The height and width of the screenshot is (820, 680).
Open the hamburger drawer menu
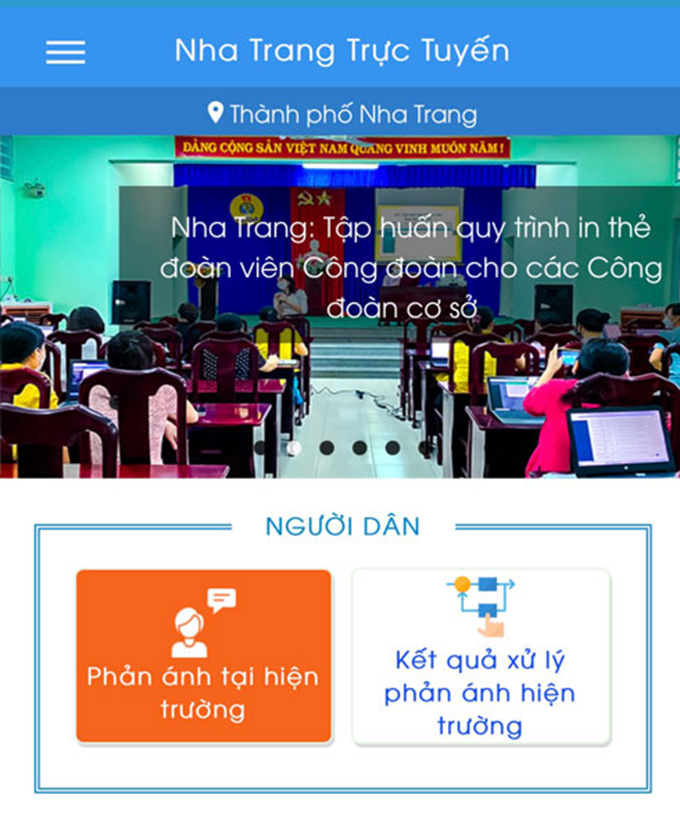[x=66, y=53]
